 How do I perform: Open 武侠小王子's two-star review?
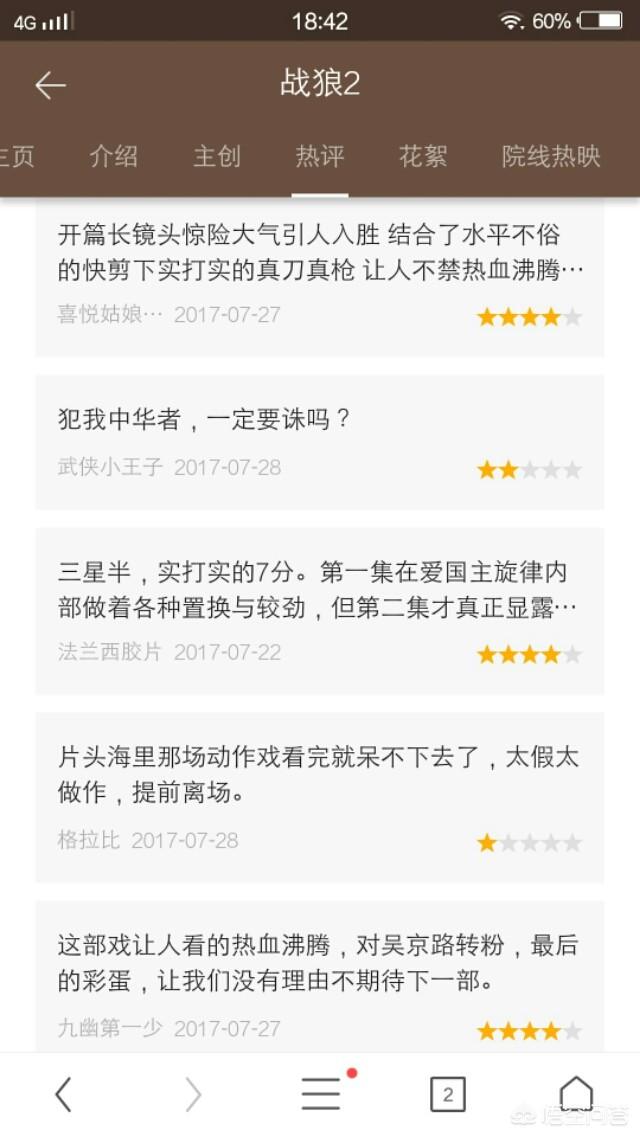[x=320, y=442]
